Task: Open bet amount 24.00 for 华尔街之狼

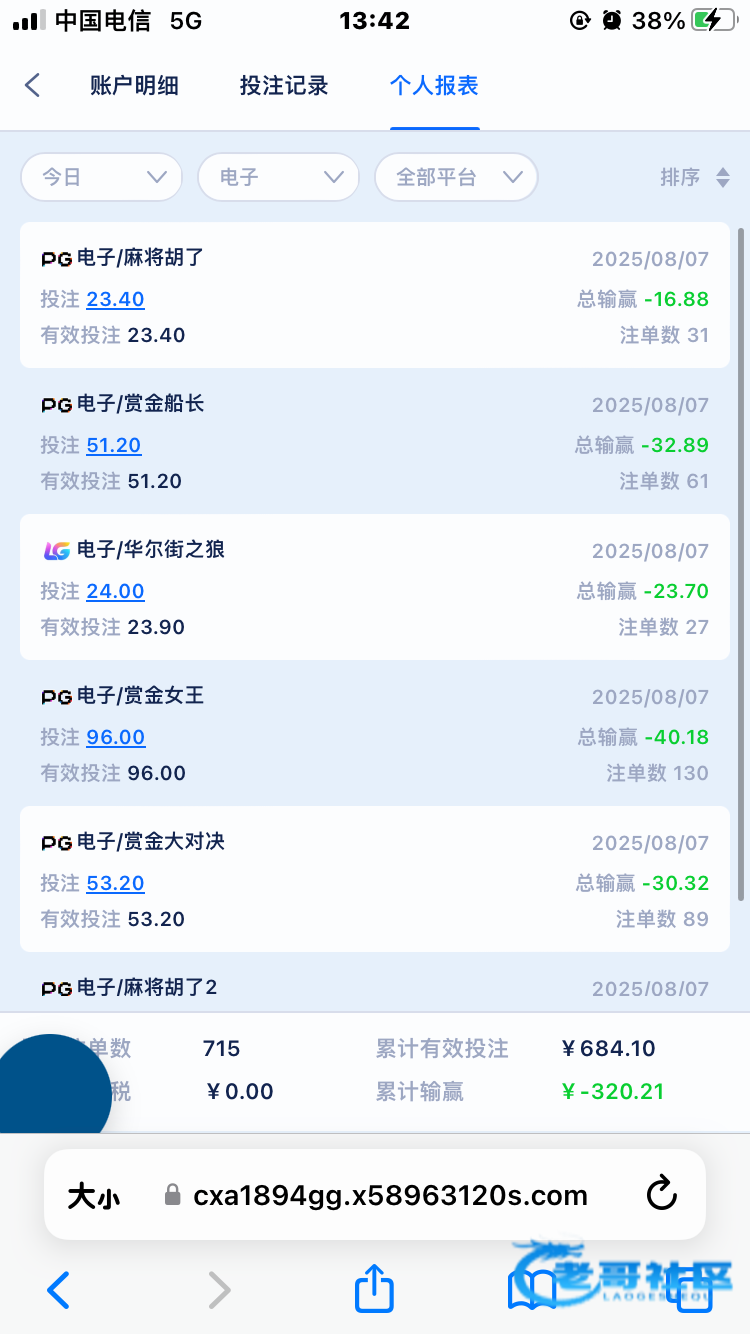Action: [x=115, y=591]
